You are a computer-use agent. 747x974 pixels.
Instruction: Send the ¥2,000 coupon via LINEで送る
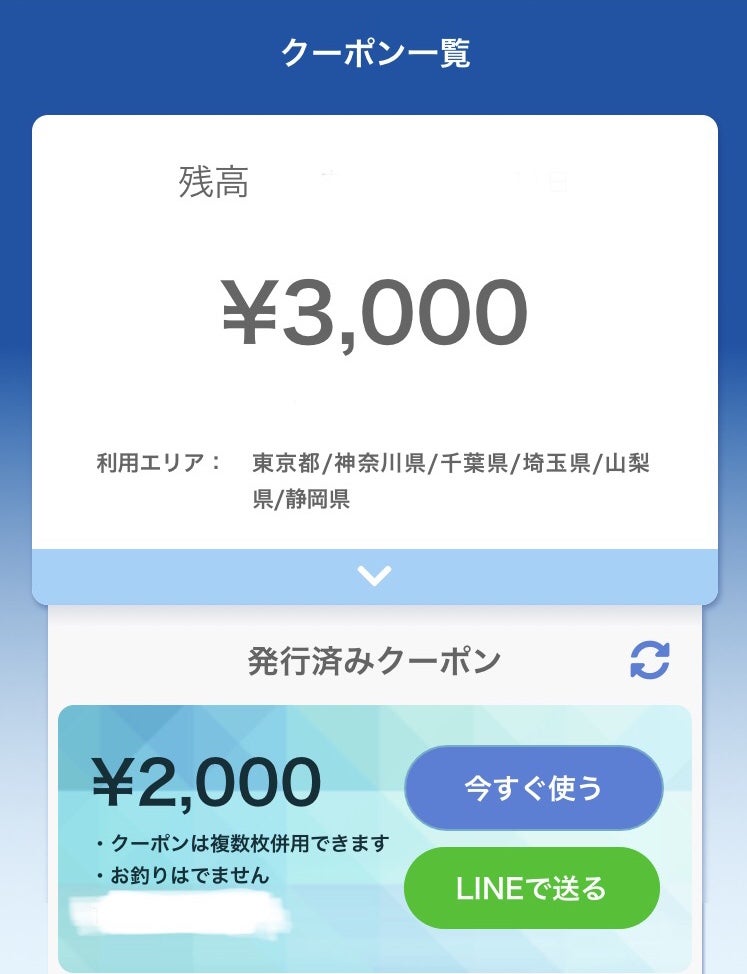click(x=531, y=888)
